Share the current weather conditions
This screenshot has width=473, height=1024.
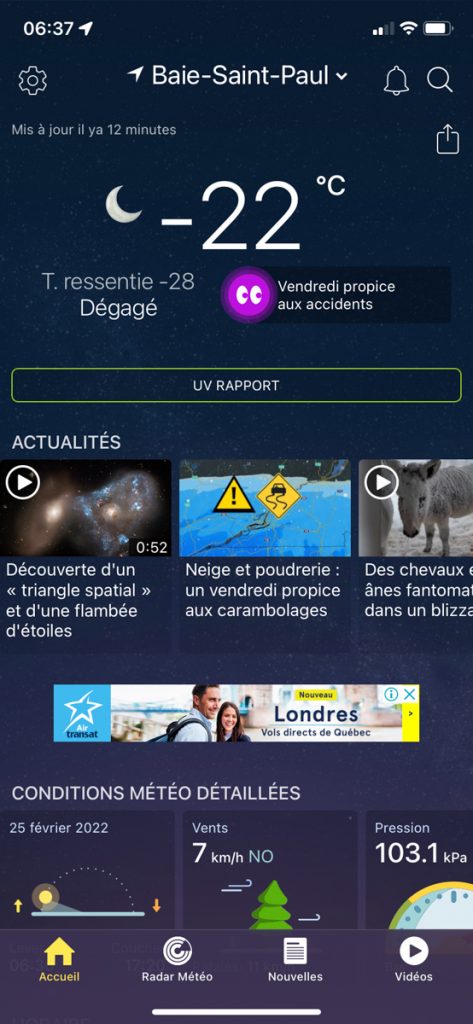pyautogui.click(x=448, y=139)
